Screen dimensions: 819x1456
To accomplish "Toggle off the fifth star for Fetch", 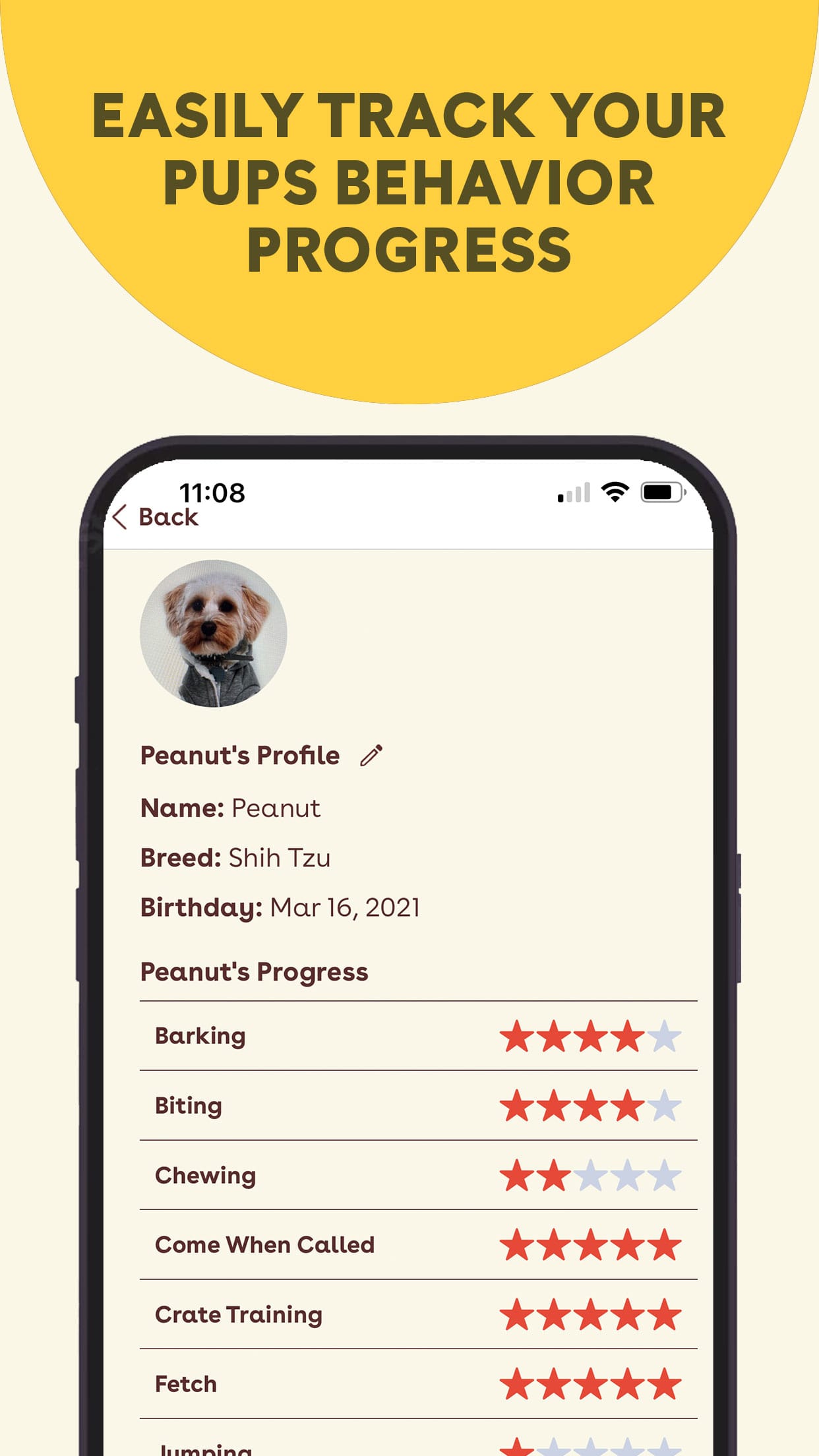I will point(665,1383).
